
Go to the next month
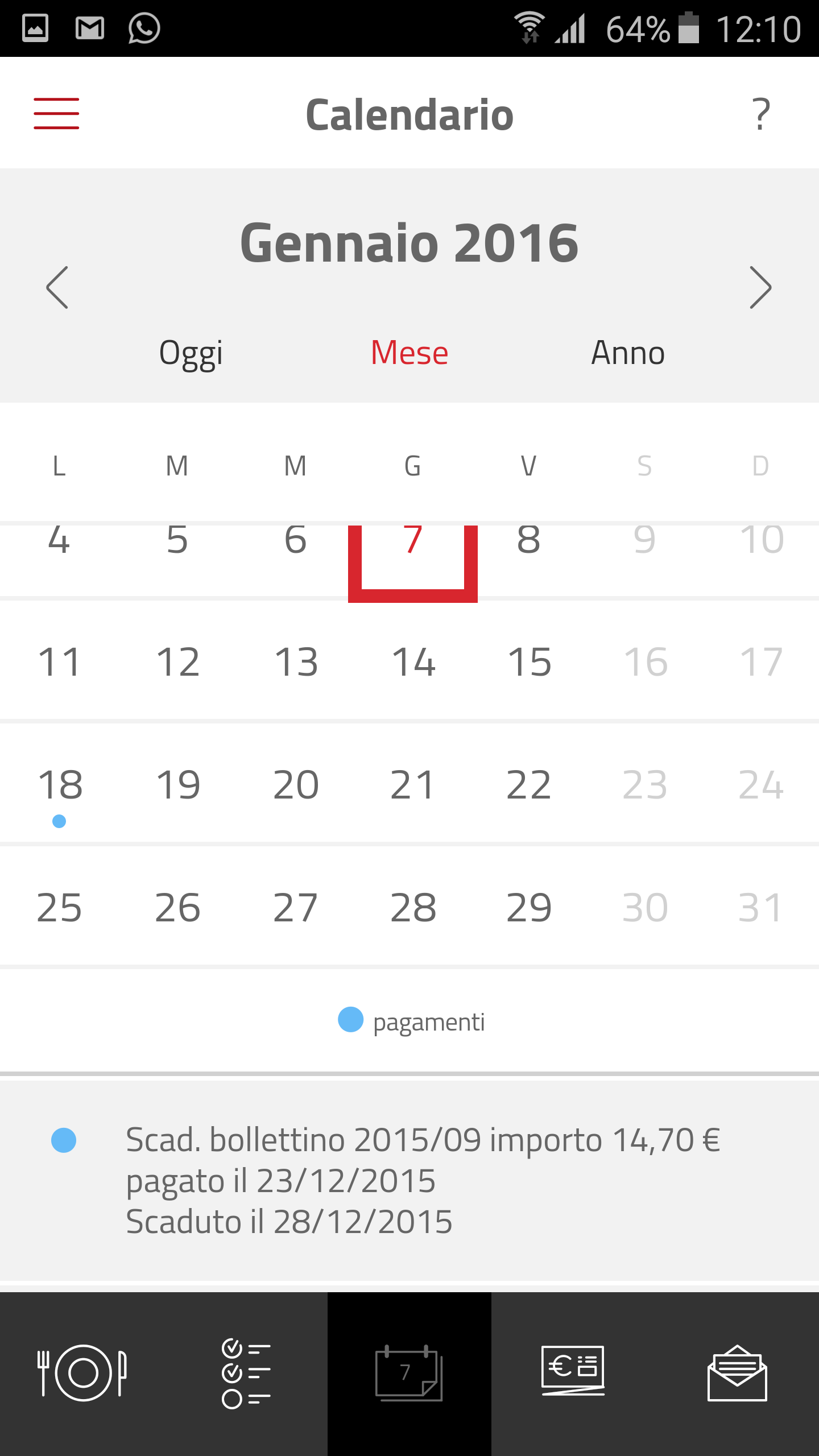pos(760,287)
